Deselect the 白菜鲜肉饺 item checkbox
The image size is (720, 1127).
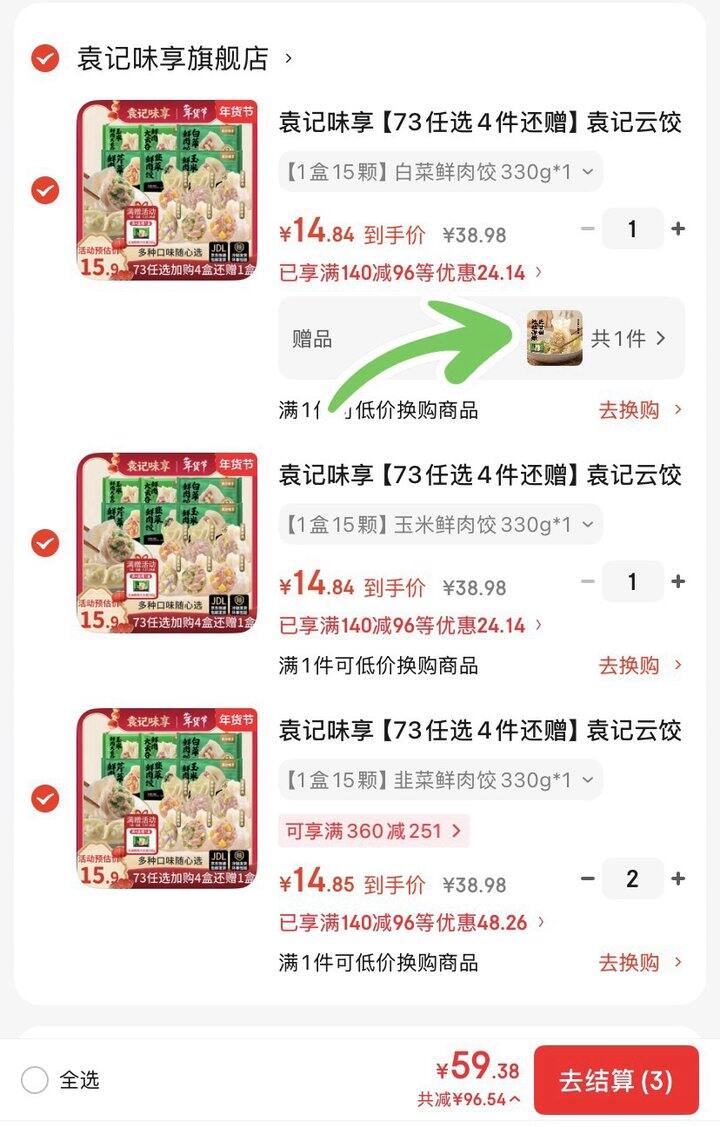click(x=45, y=189)
